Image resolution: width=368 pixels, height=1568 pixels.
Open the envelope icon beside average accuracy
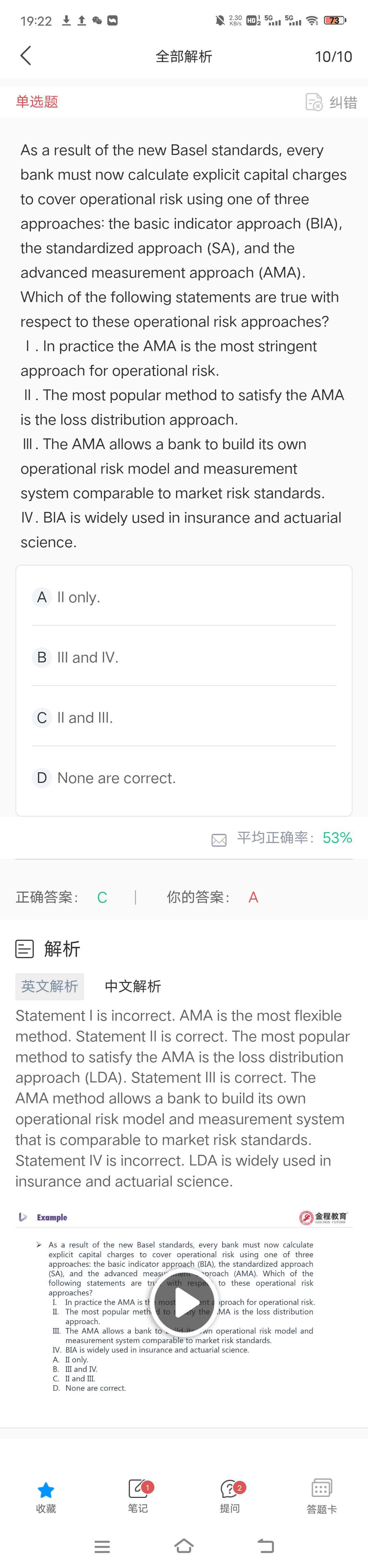[219, 840]
